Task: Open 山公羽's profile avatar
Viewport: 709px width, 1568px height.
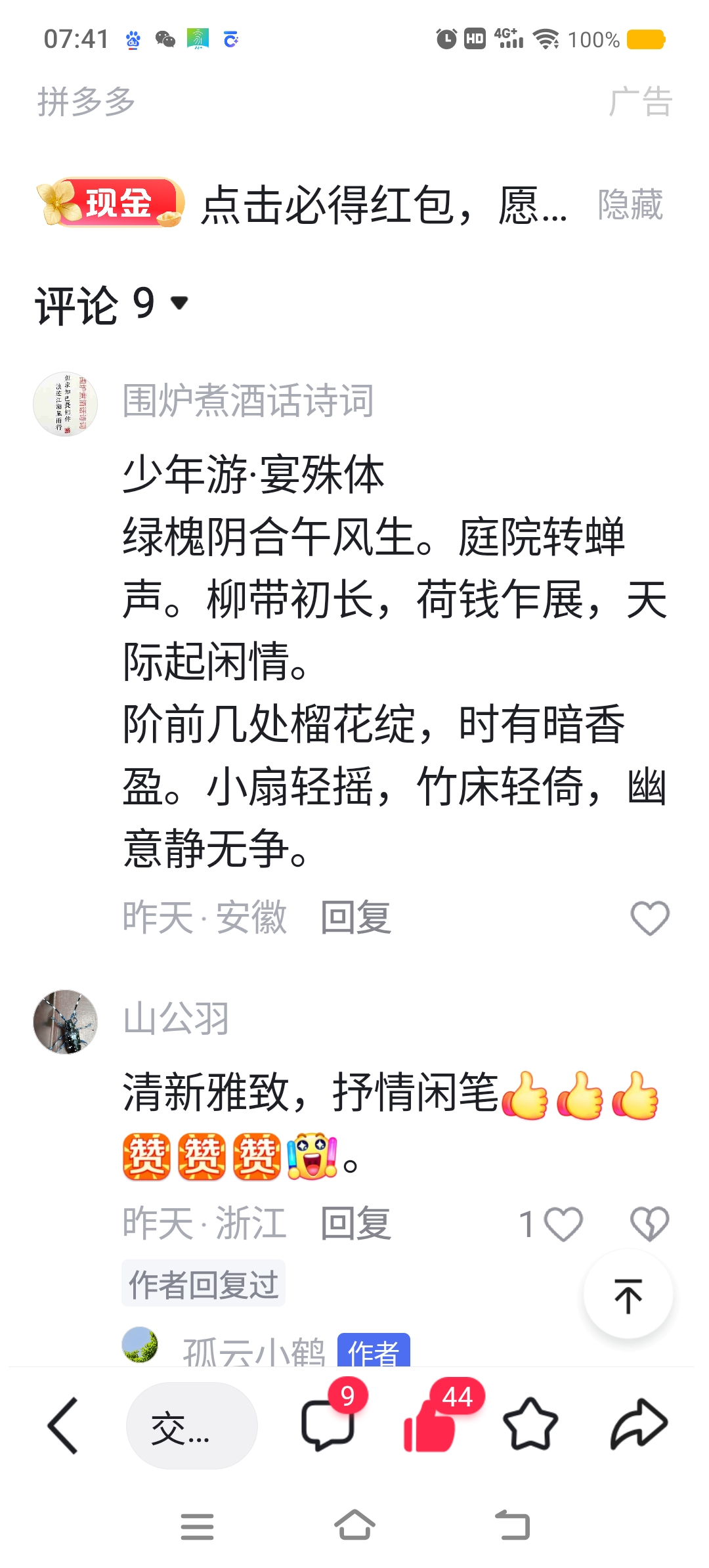Action: 66,1022
